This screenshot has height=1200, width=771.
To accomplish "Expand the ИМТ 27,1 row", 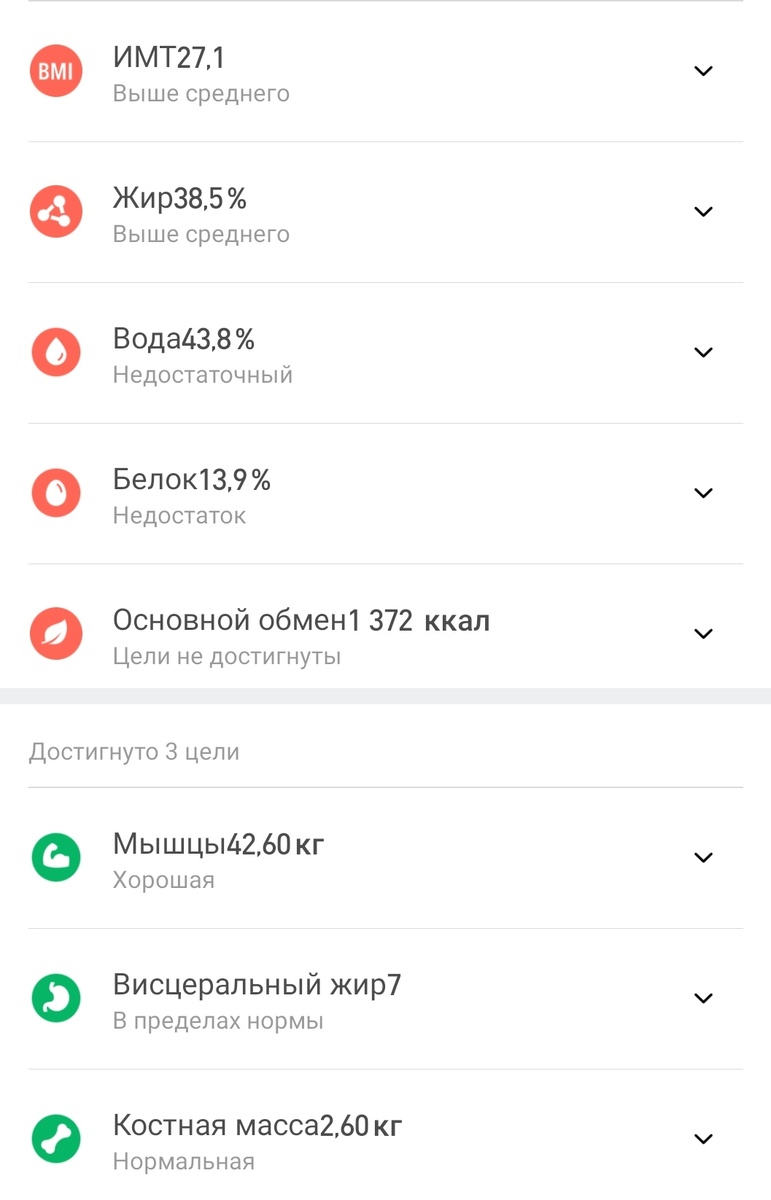I will tap(703, 71).
